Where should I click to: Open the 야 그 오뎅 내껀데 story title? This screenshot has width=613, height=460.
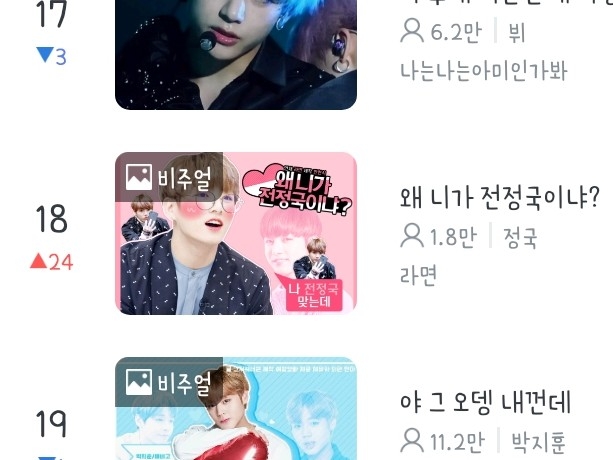click(485, 402)
